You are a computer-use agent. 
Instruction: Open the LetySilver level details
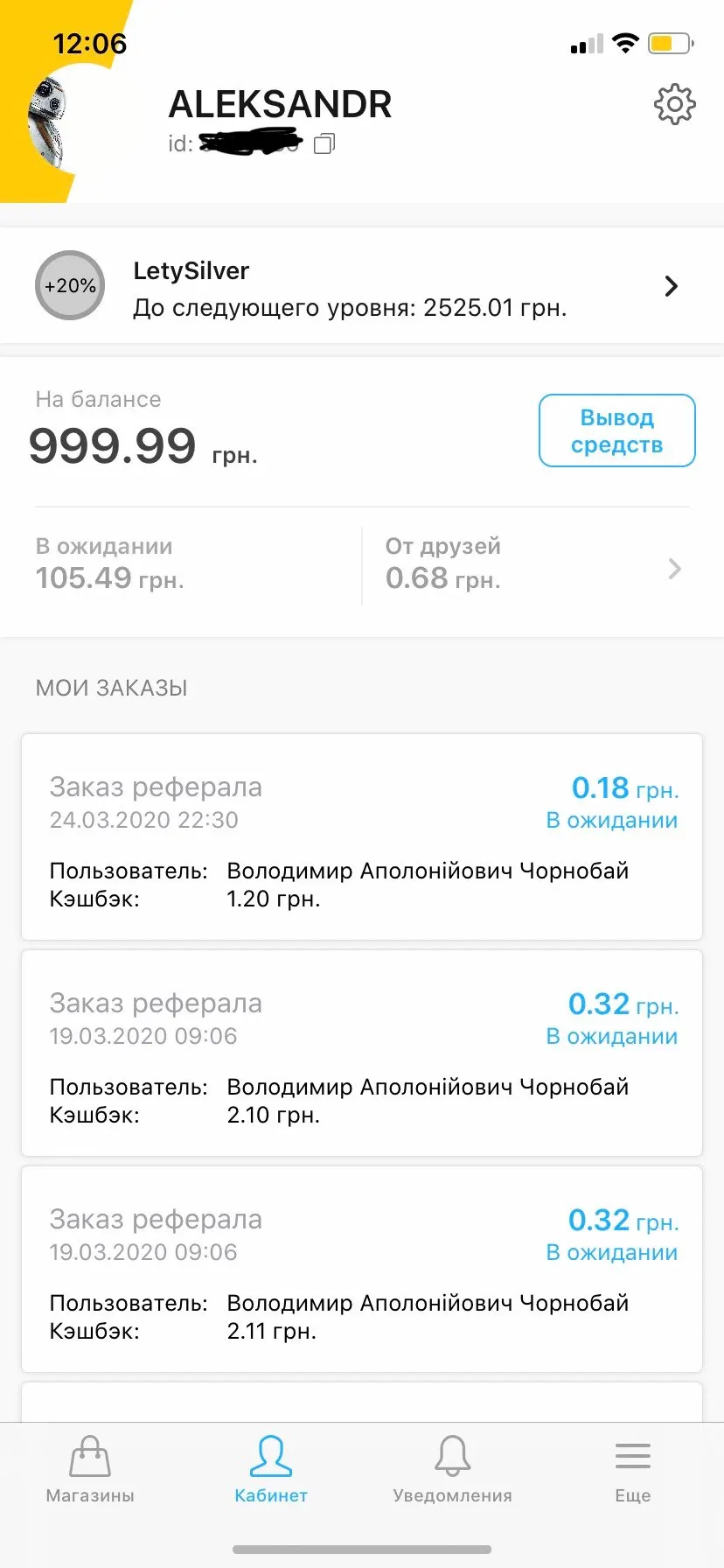coord(362,286)
